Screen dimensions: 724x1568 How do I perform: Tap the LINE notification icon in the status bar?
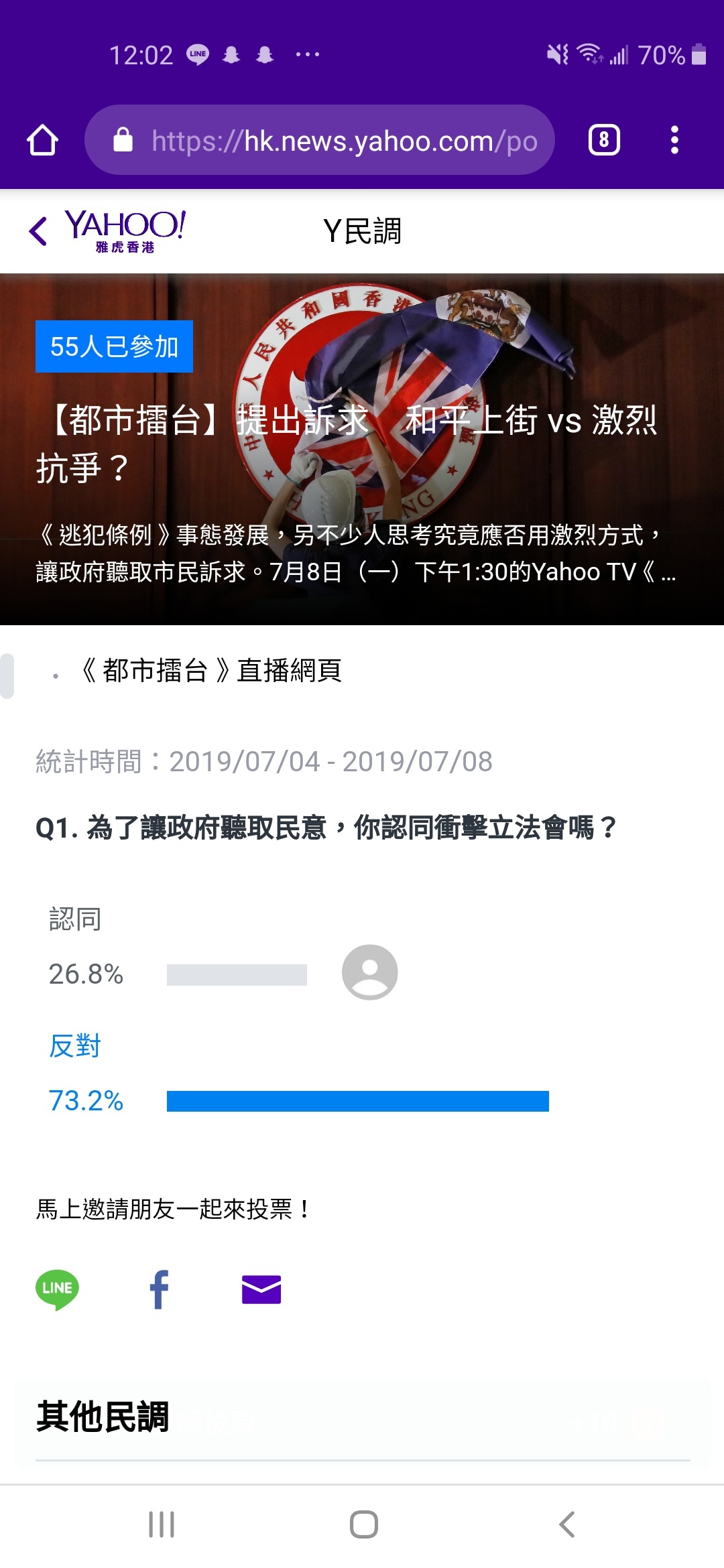point(198,54)
